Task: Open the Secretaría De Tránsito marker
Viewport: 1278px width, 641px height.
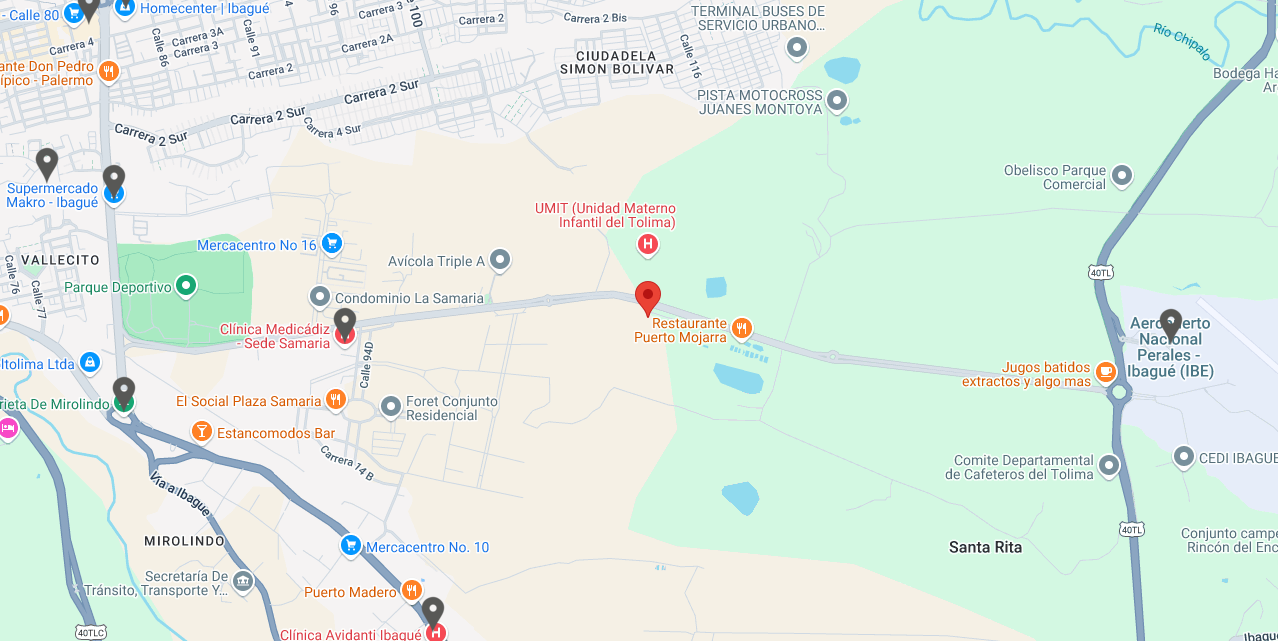Action: 243,581
